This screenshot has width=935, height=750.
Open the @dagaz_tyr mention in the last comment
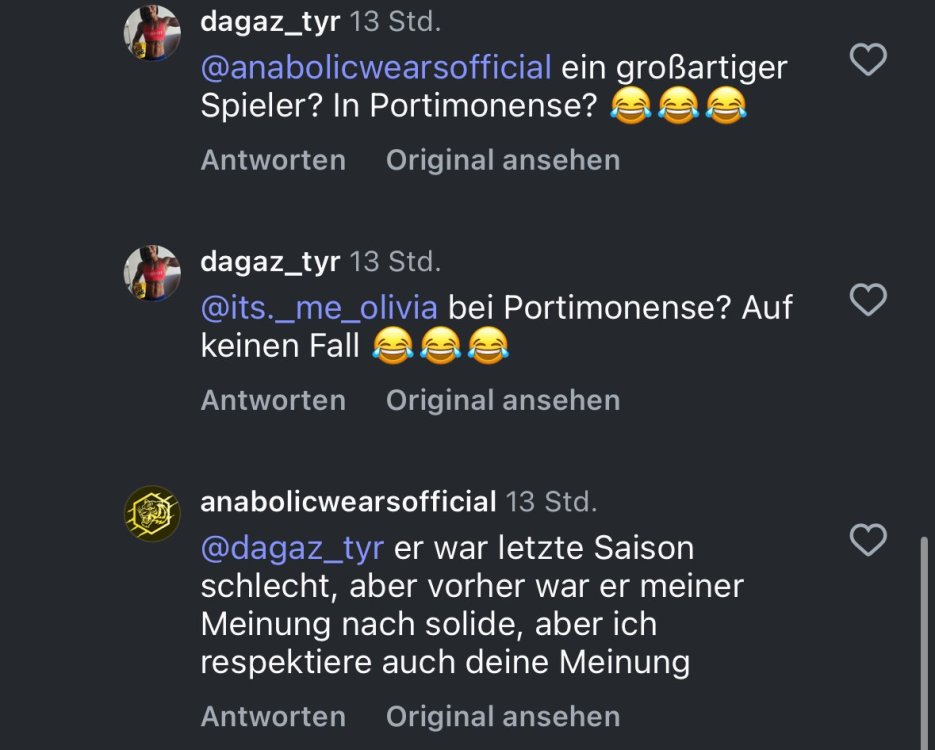[x=292, y=548]
